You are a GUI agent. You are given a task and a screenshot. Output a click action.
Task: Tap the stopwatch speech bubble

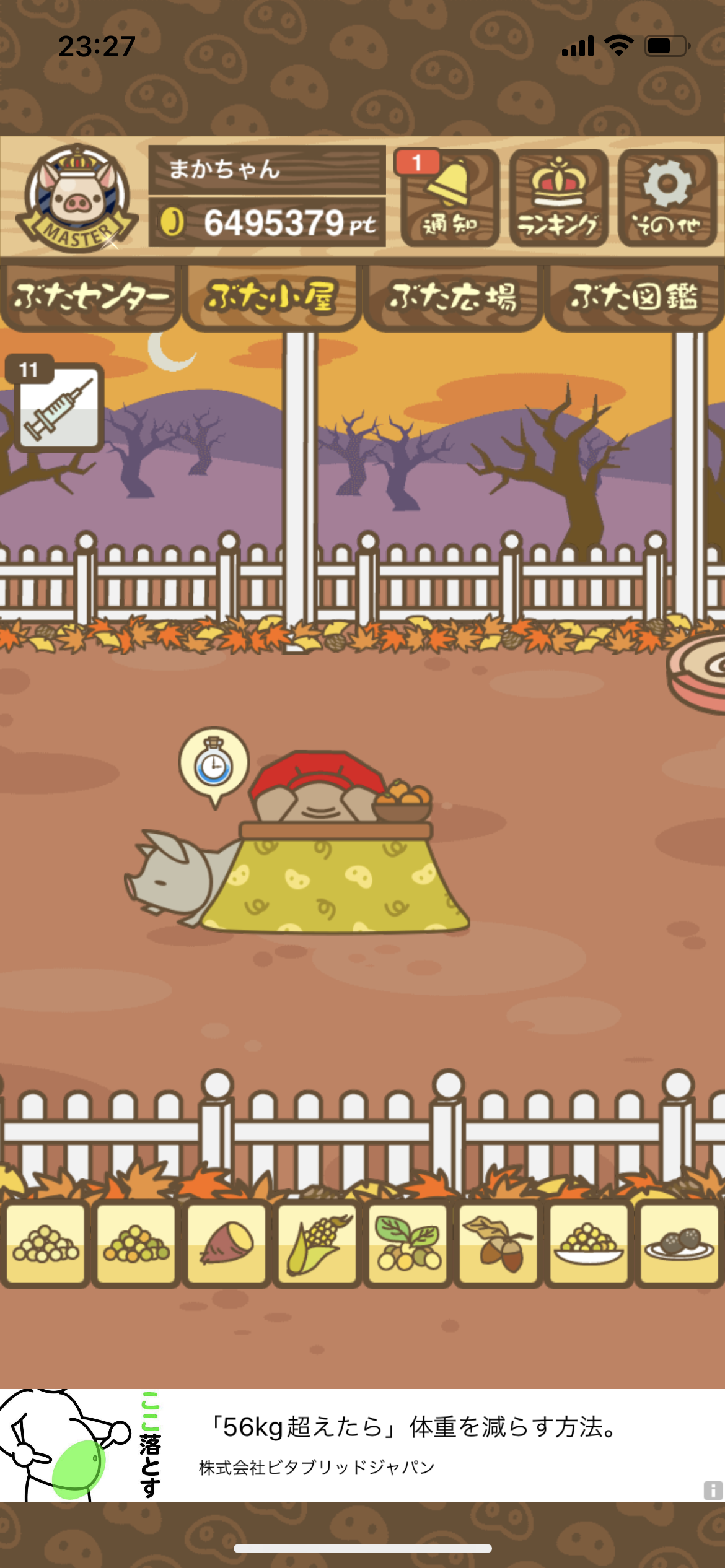214,766
